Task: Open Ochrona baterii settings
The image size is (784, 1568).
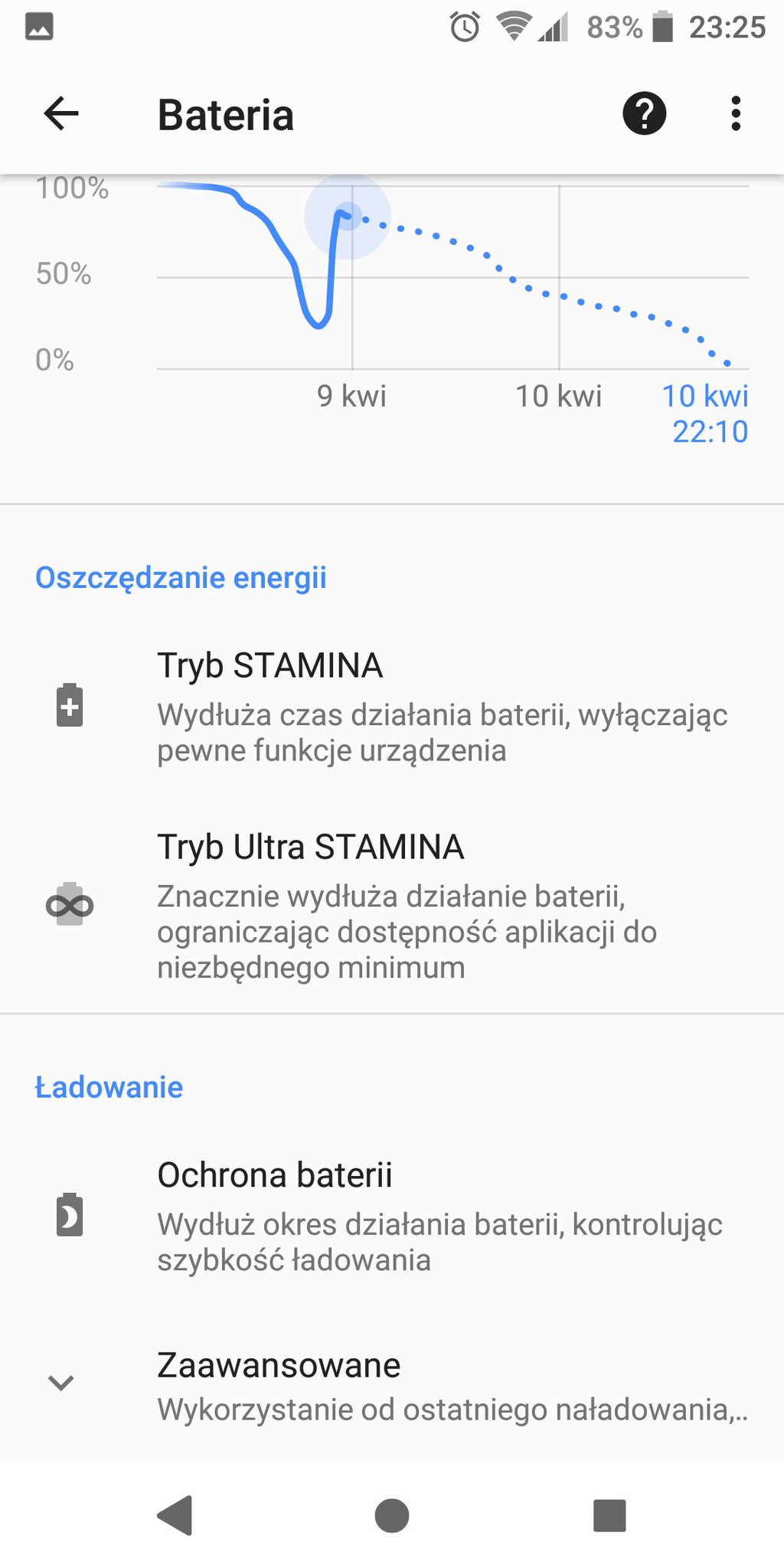Action: (392, 1216)
